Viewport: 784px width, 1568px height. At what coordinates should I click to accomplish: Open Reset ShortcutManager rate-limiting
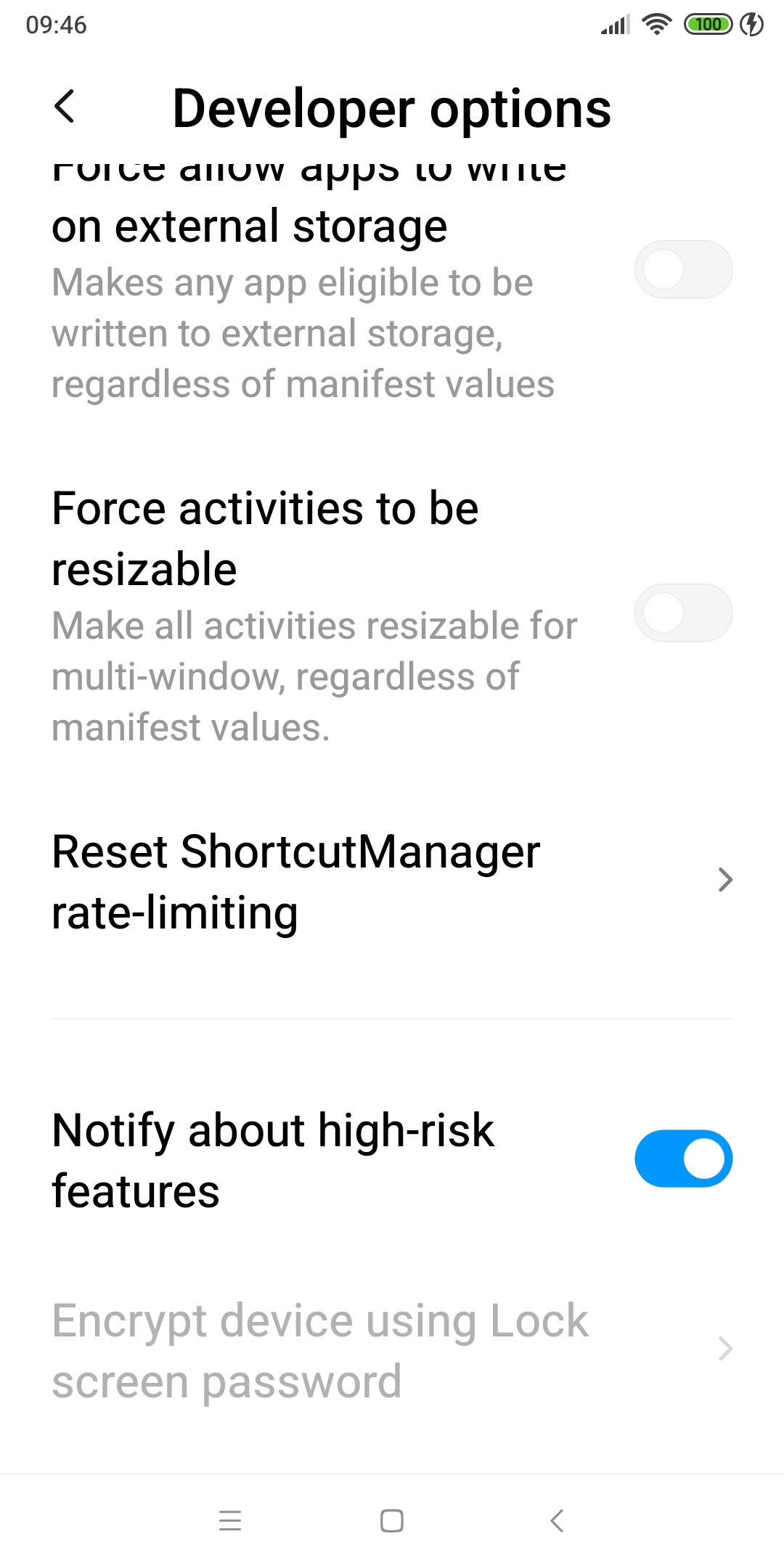pos(392,881)
